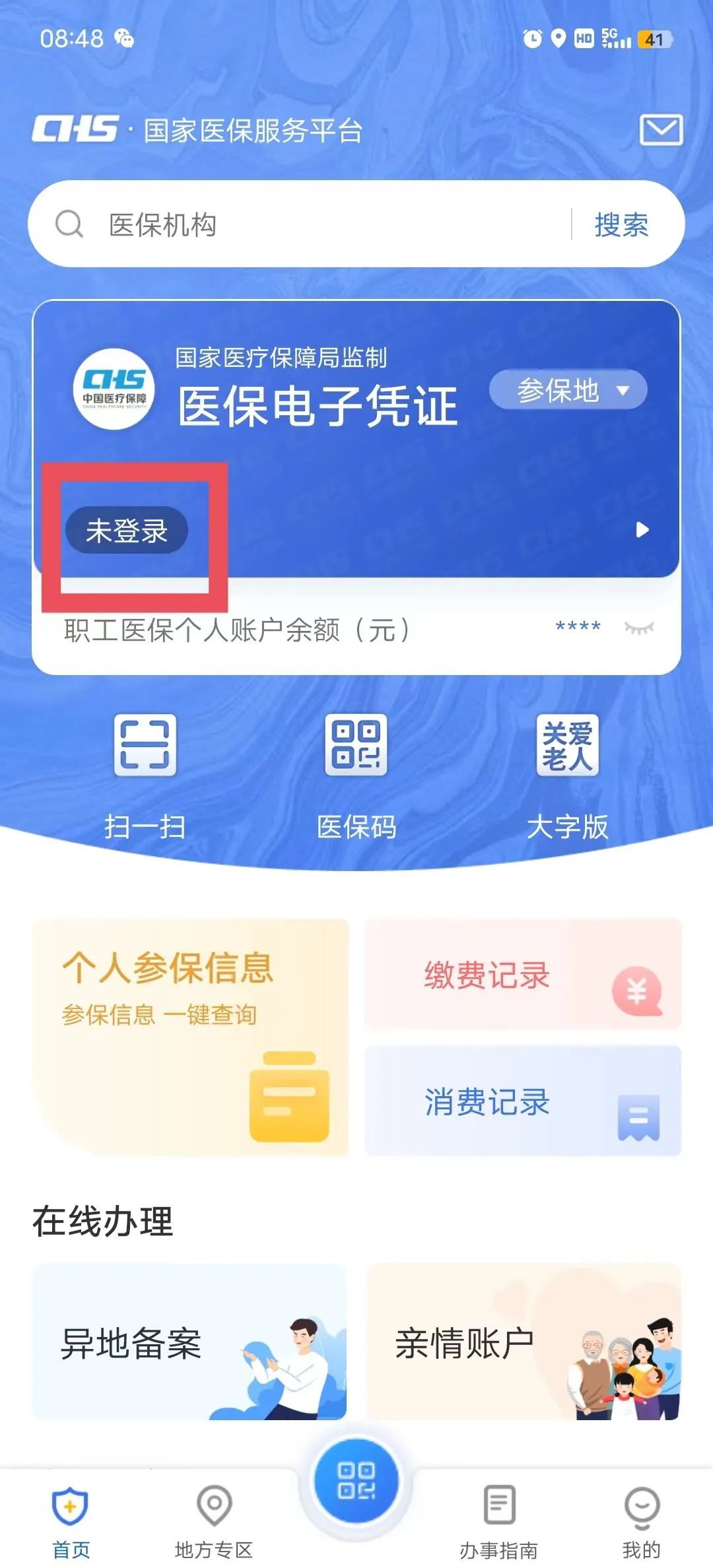Screen dimensions: 713x1568
Task: Tap the center QR code button
Action: pyautogui.click(x=356, y=1481)
